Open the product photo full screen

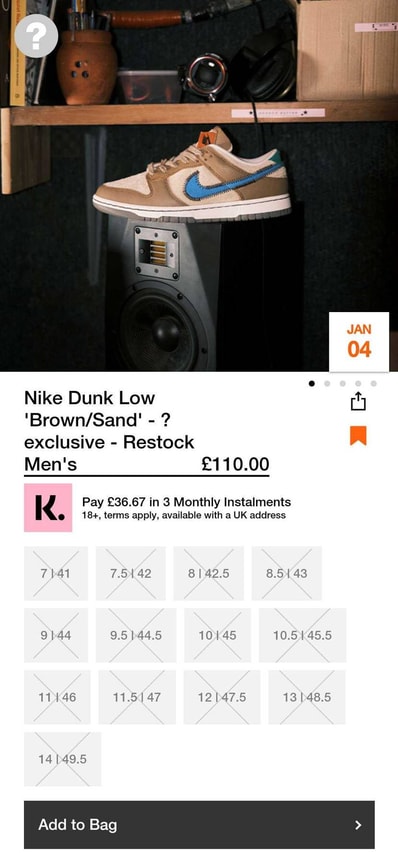pos(199,186)
